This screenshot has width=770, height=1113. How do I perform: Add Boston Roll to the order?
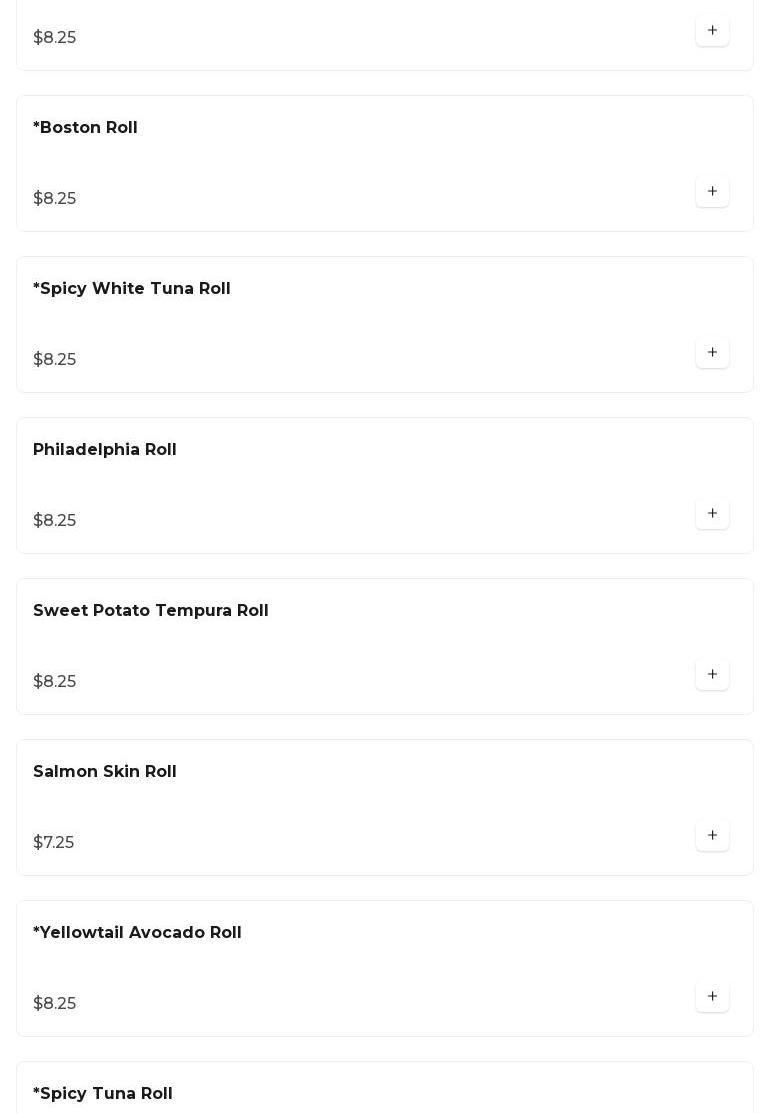712,192
